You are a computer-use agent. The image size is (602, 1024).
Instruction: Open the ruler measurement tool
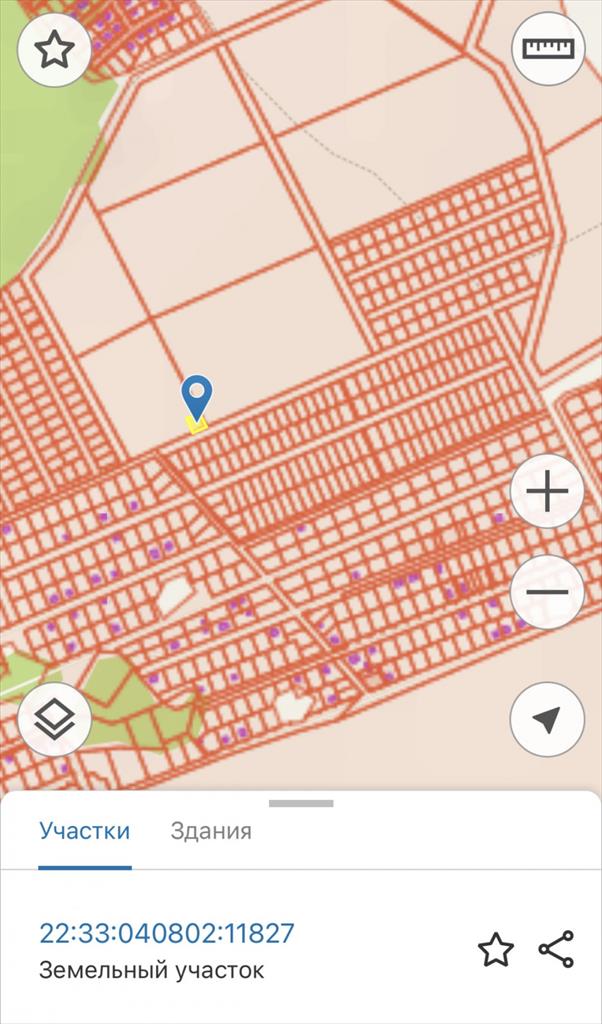tap(548, 49)
